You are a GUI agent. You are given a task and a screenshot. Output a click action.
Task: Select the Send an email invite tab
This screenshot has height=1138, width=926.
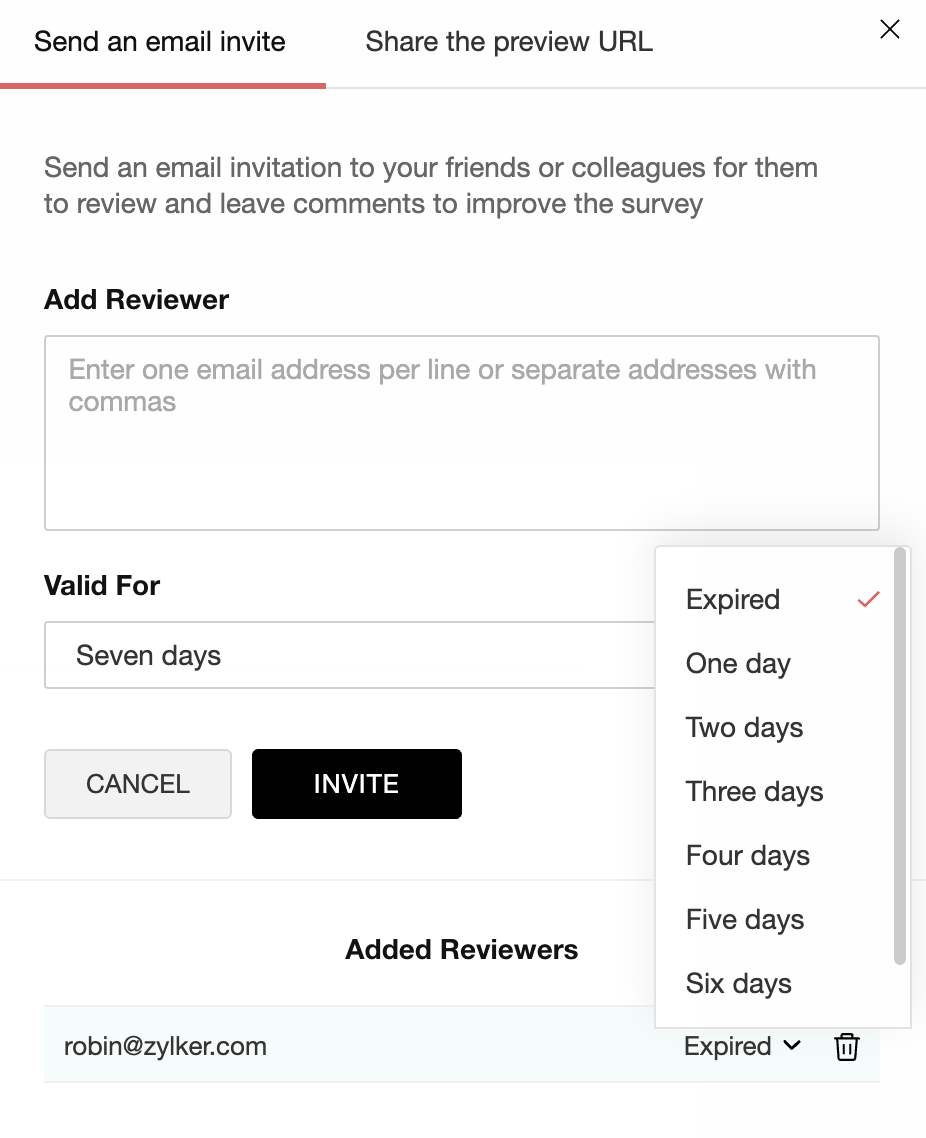point(160,42)
